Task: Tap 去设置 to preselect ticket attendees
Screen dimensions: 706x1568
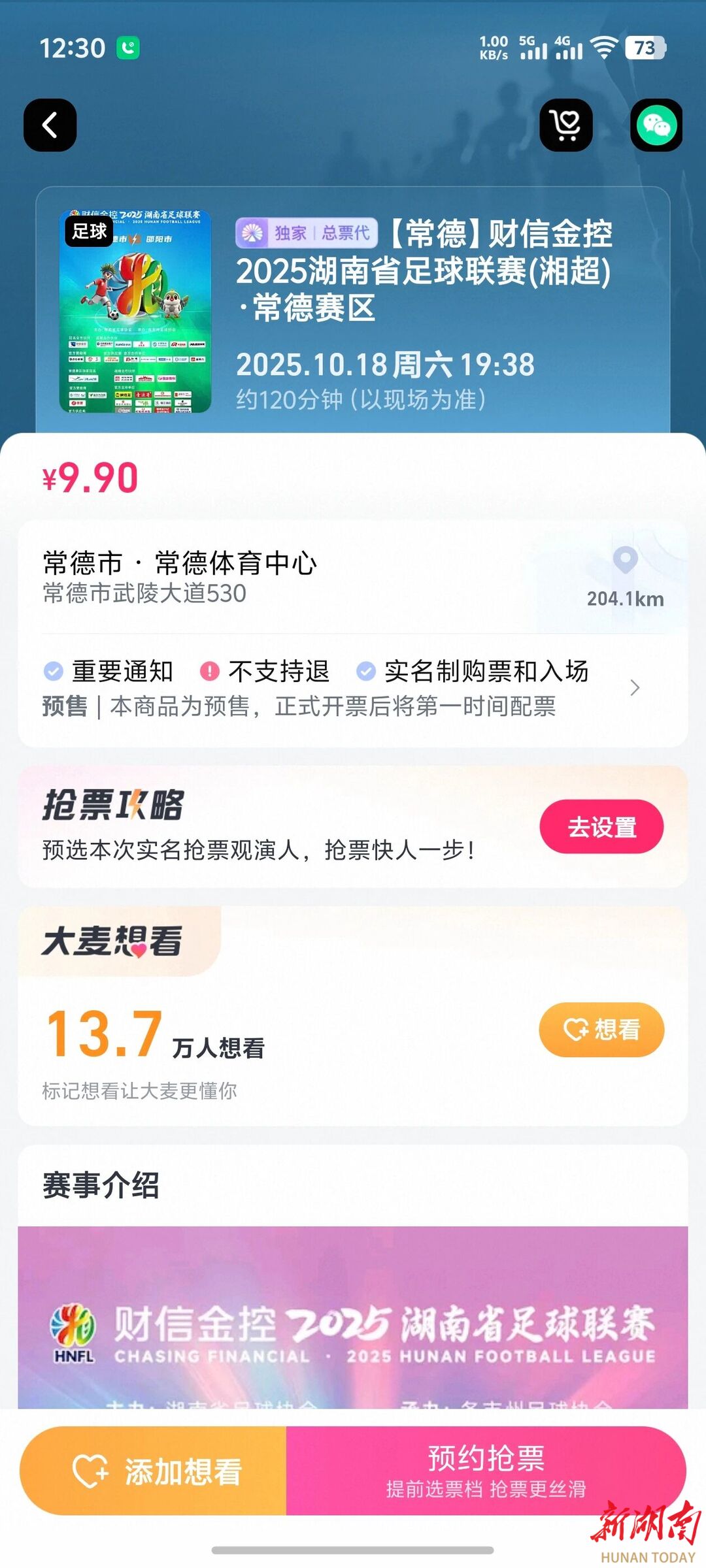Action: (601, 826)
